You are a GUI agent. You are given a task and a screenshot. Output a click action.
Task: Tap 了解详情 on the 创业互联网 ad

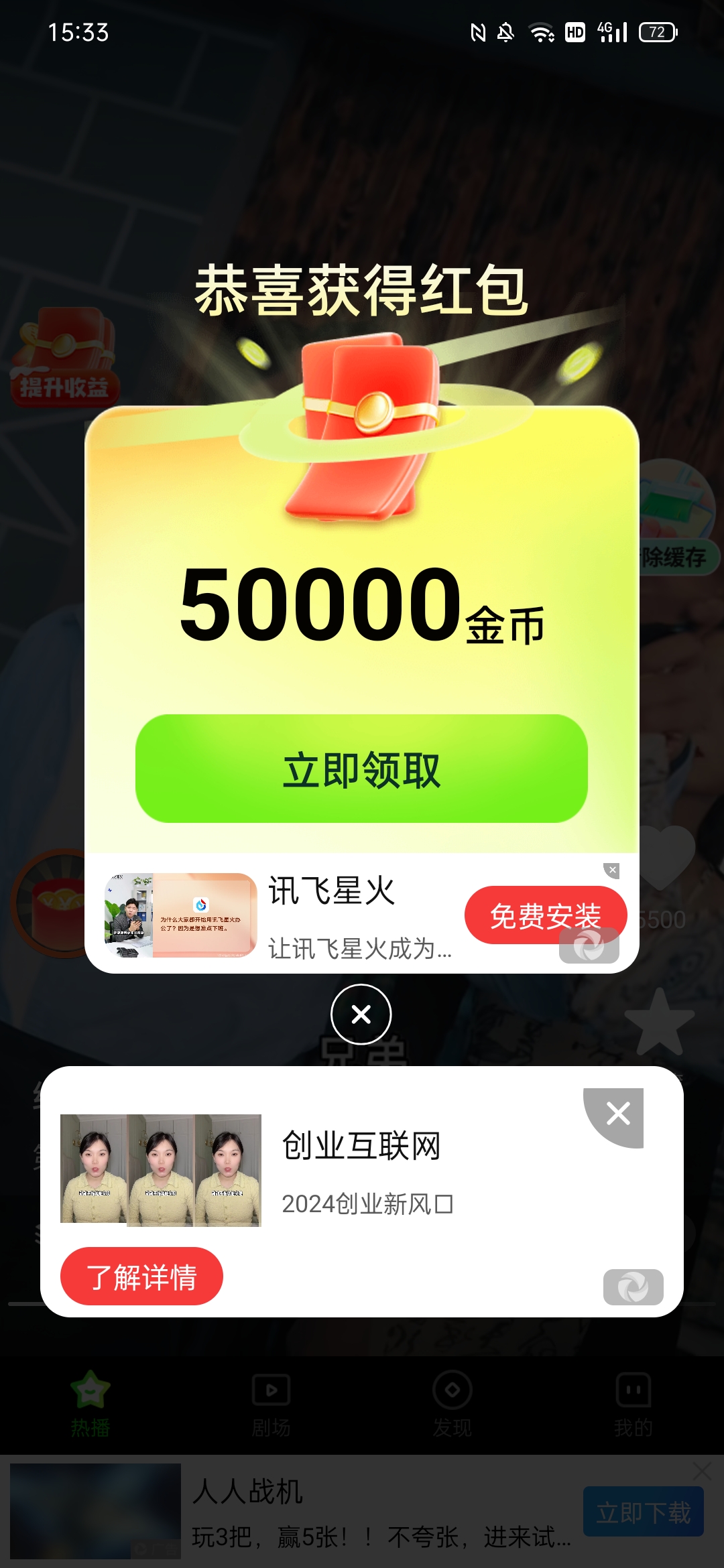(x=141, y=1276)
